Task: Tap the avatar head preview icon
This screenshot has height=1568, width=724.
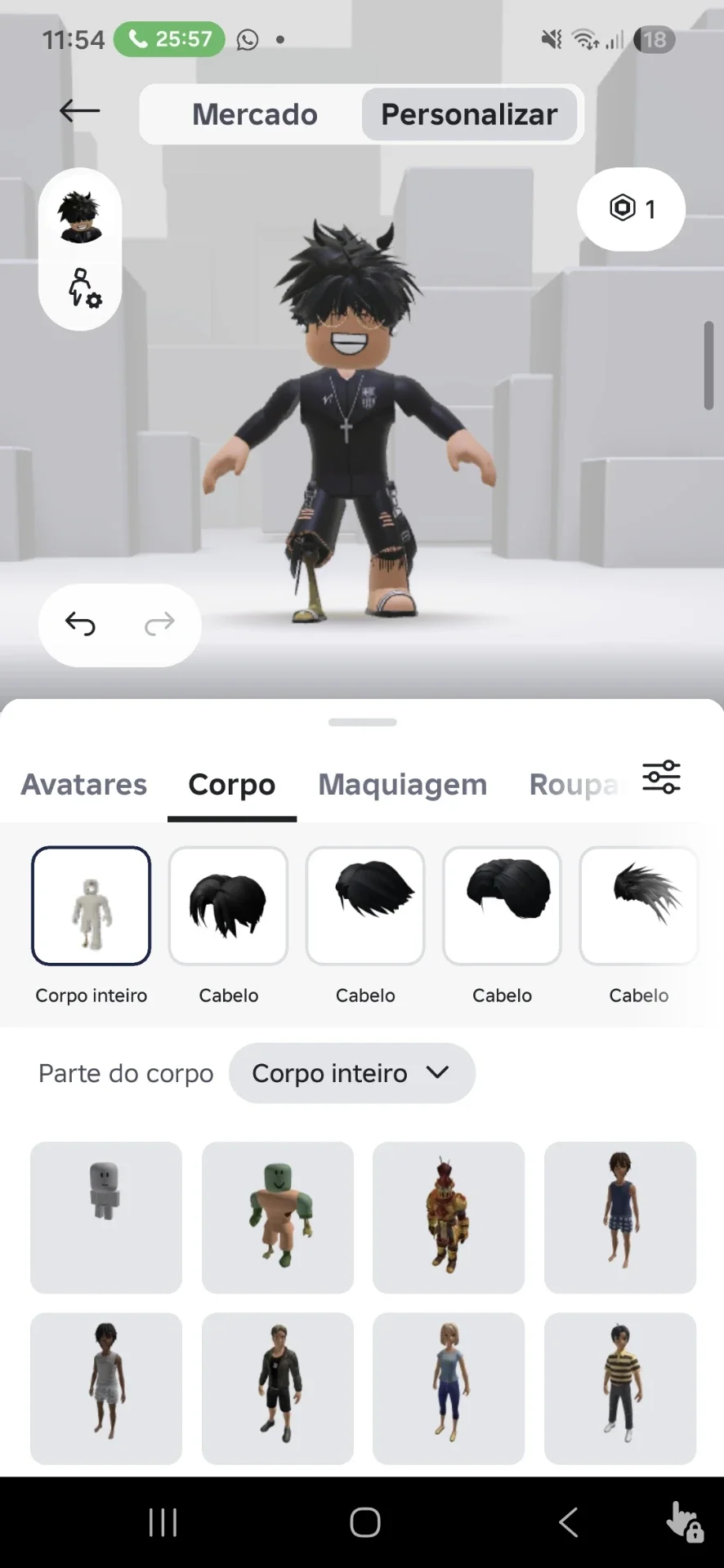Action: tap(80, 216)
